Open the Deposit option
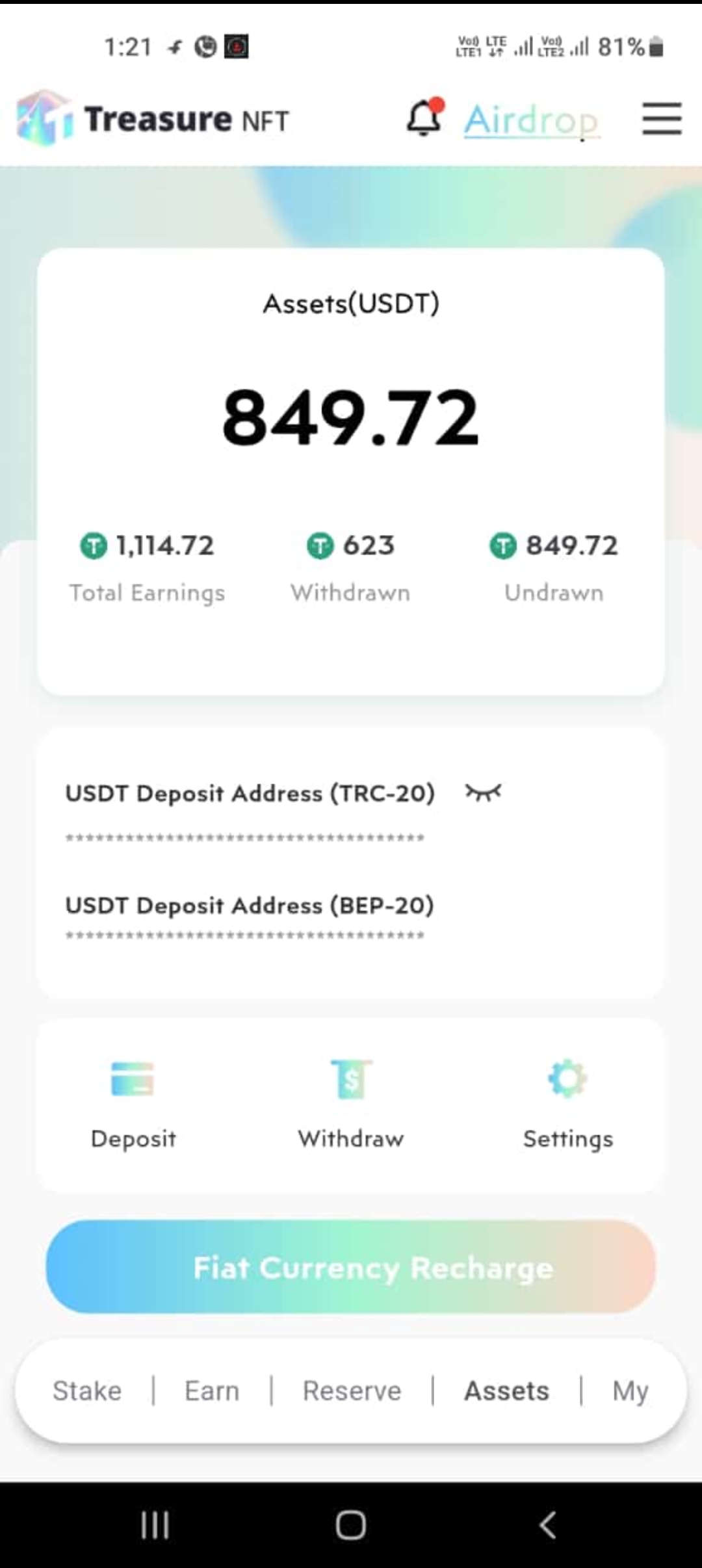Image resolution: width=702 pixels, height=1568 pixels. [133, 1103]
